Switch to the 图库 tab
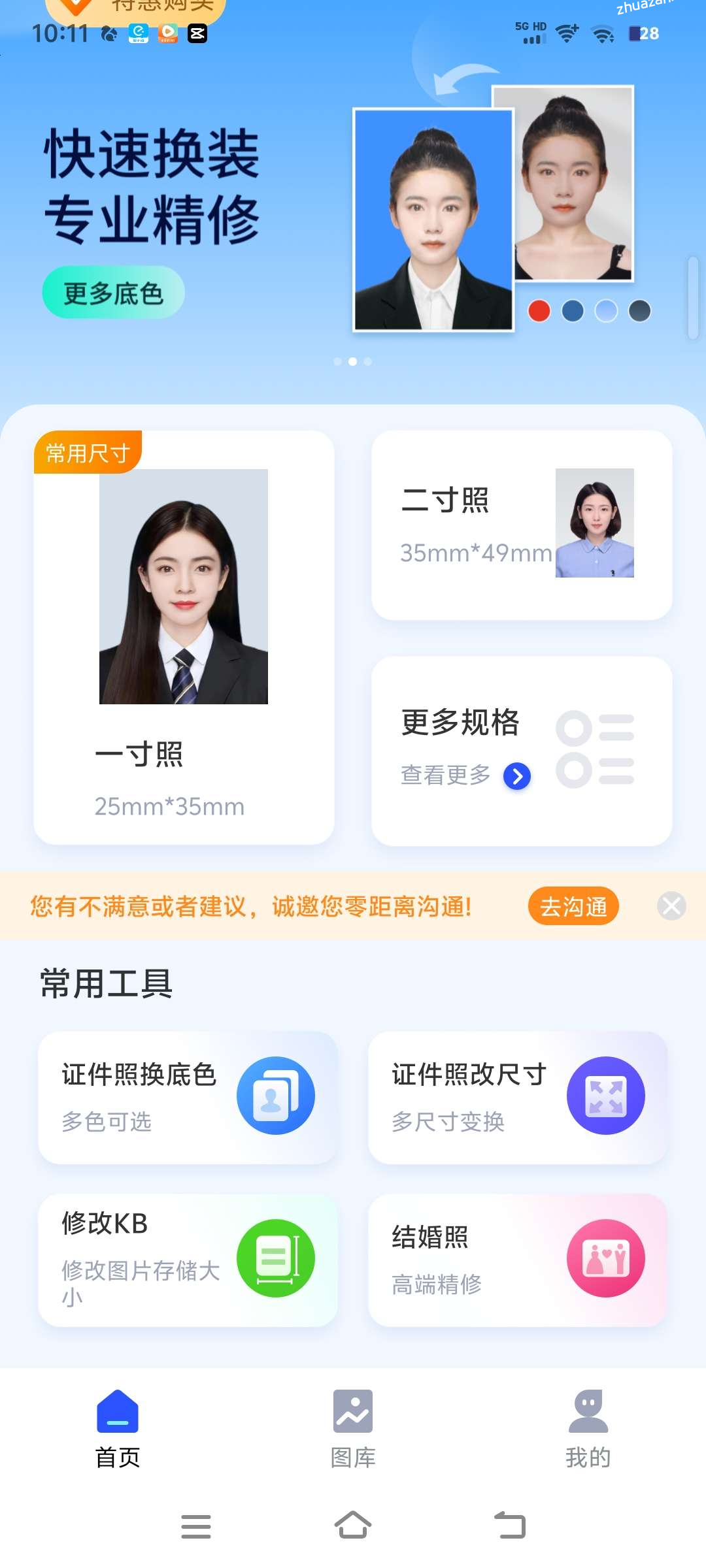 (x=353, y=1429)
